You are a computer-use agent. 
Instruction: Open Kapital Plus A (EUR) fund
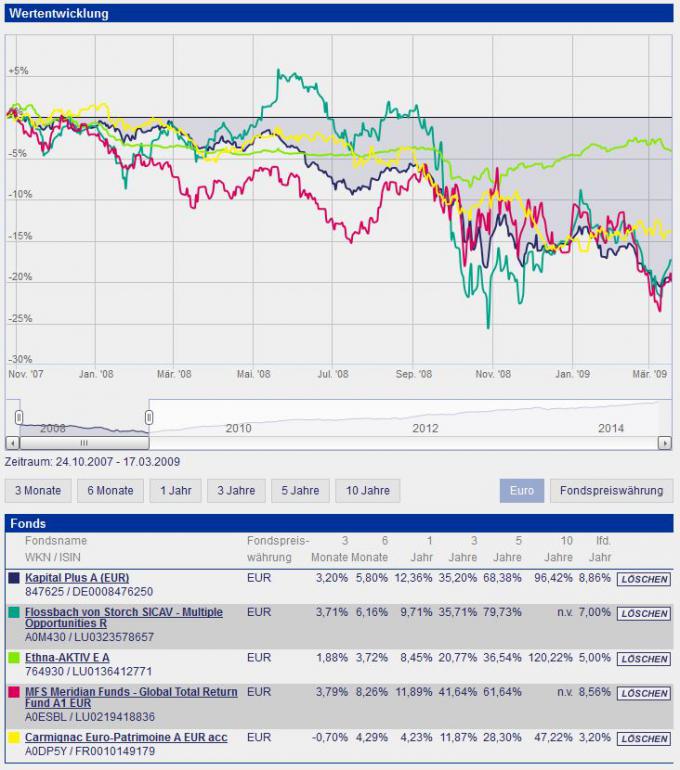[x=77, y=578]
